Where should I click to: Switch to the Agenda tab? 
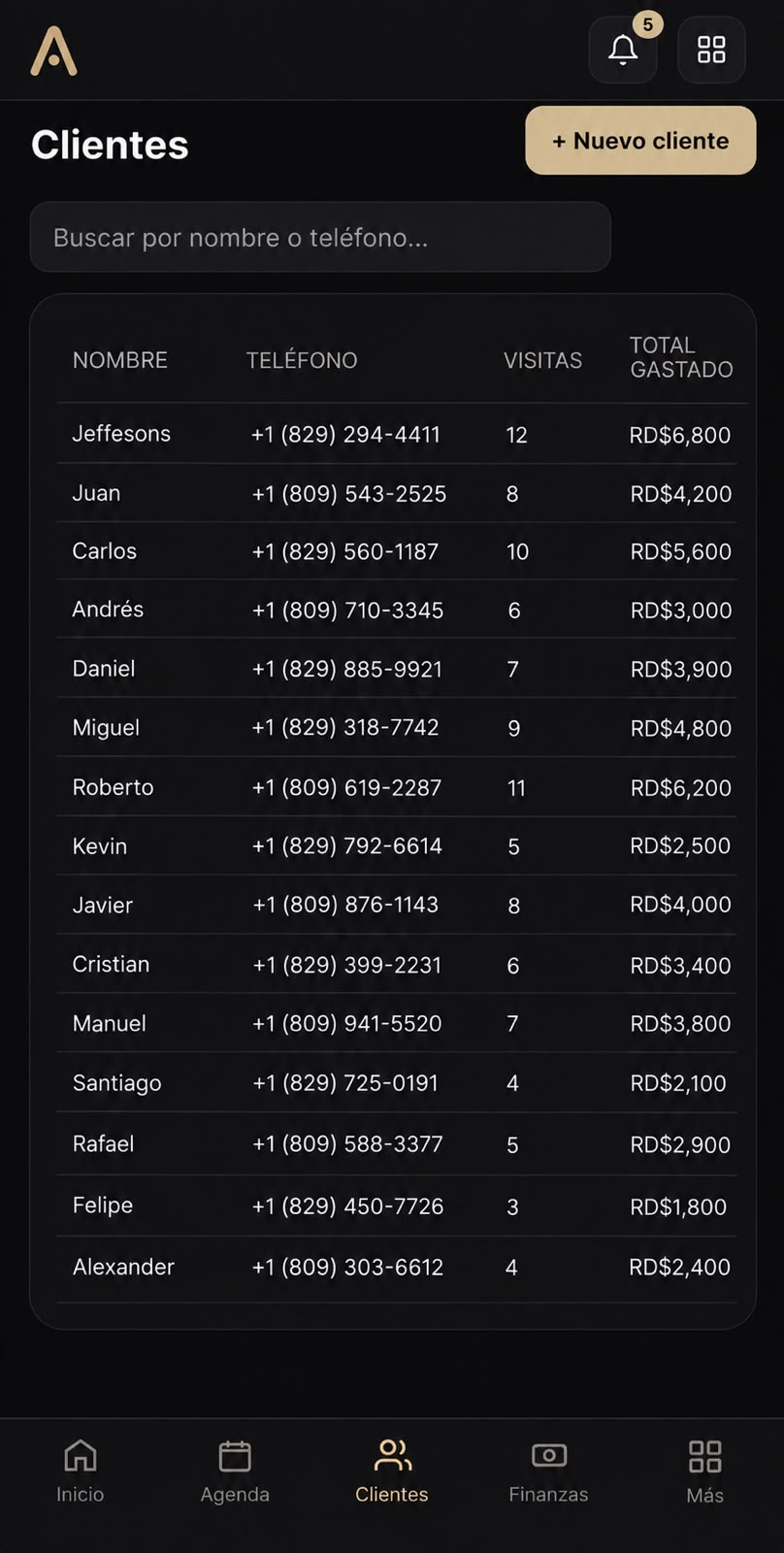click(235, 1471)
